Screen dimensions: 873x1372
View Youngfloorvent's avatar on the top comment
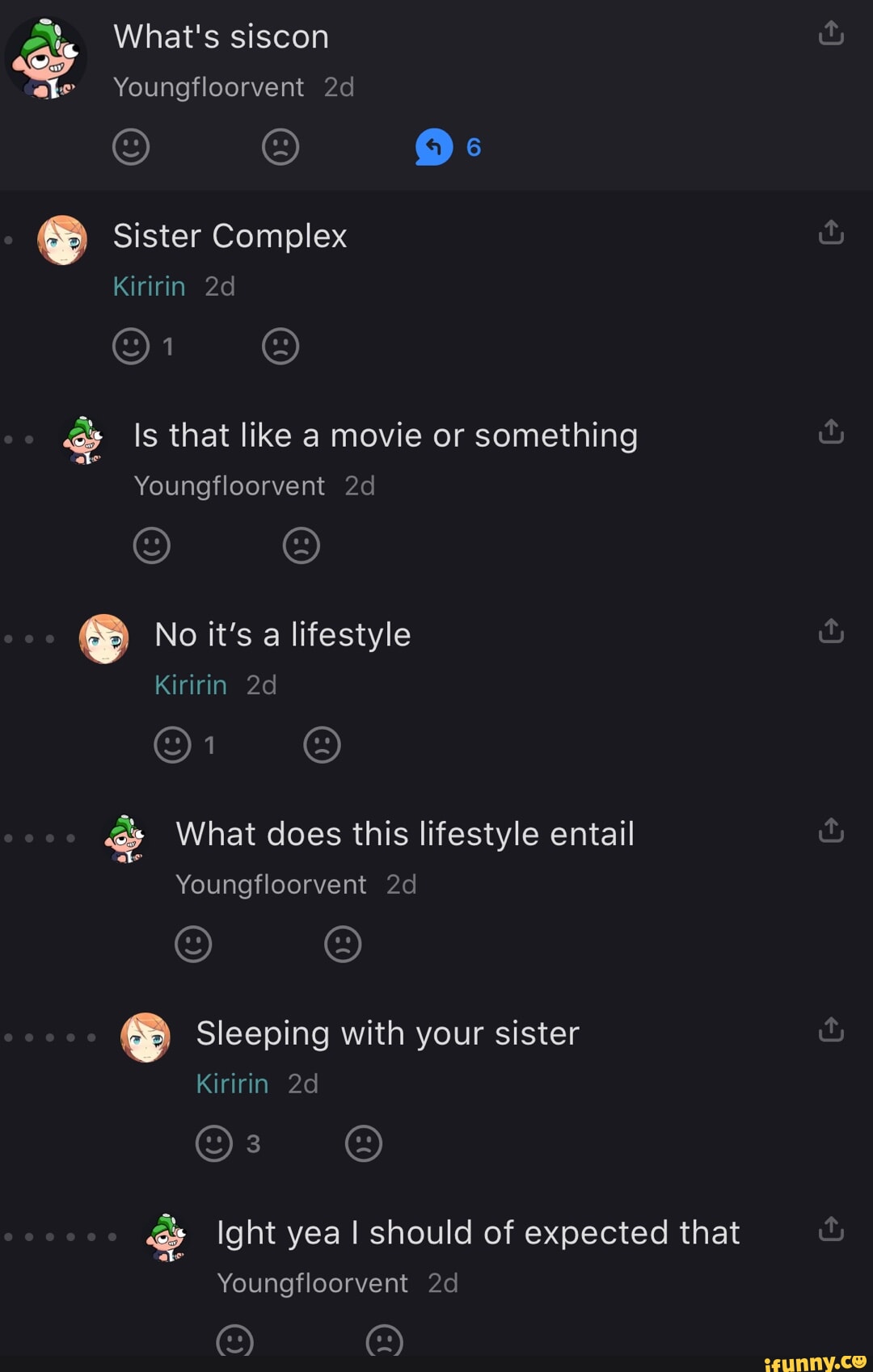[45, 57]
